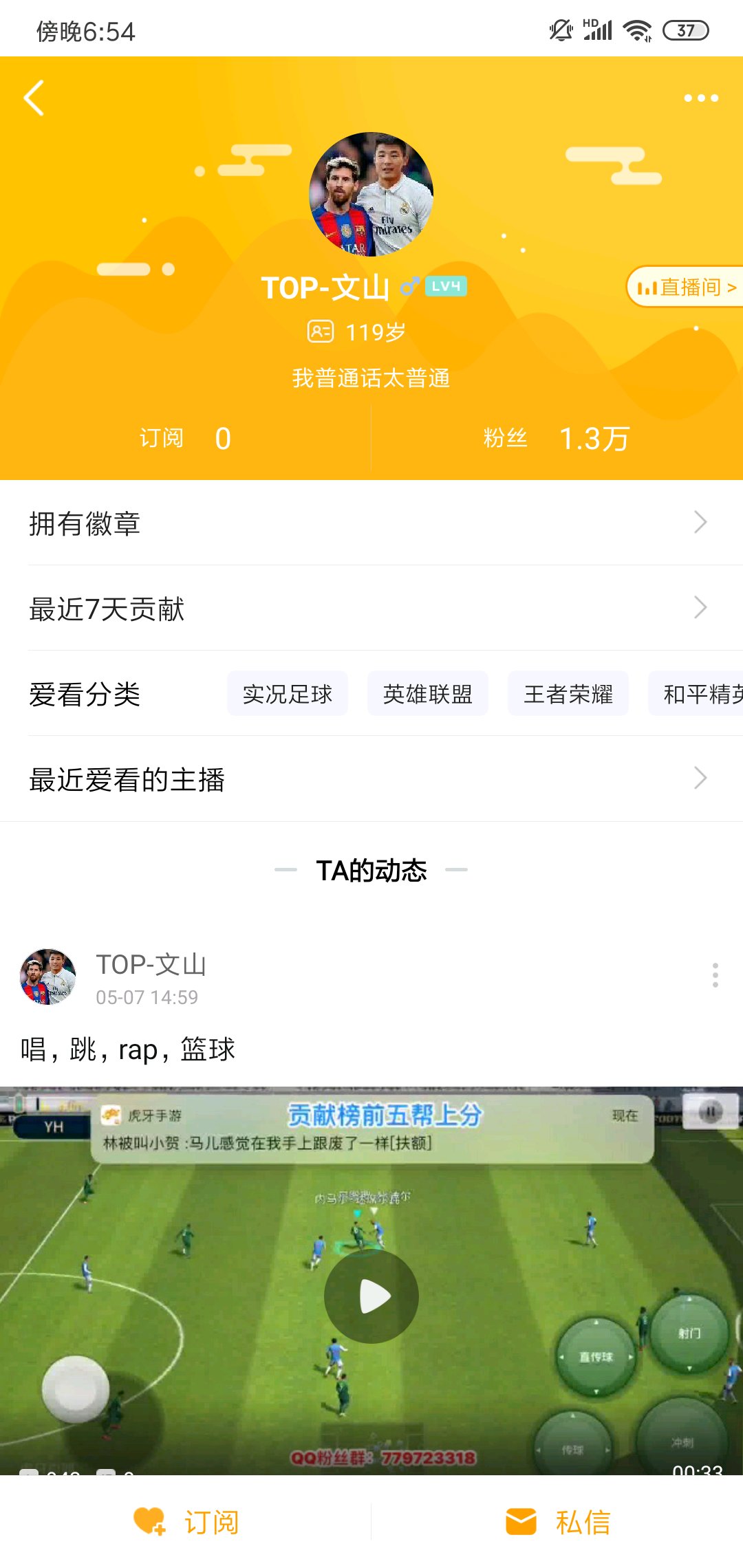
Task: Select the 英雄联盟 category chip
Action: click(x=428, y=694)
